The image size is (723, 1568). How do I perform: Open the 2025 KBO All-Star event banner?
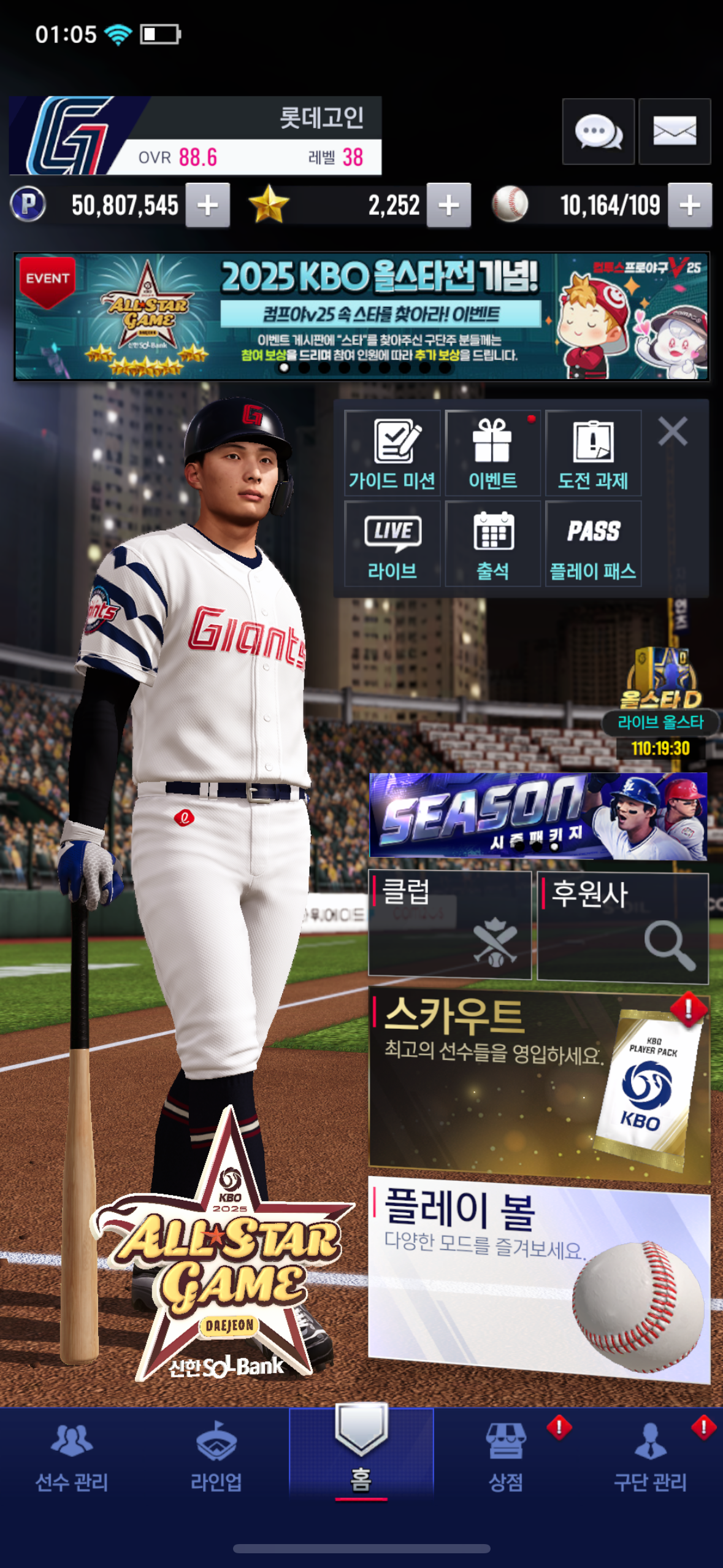pos(361,316)
